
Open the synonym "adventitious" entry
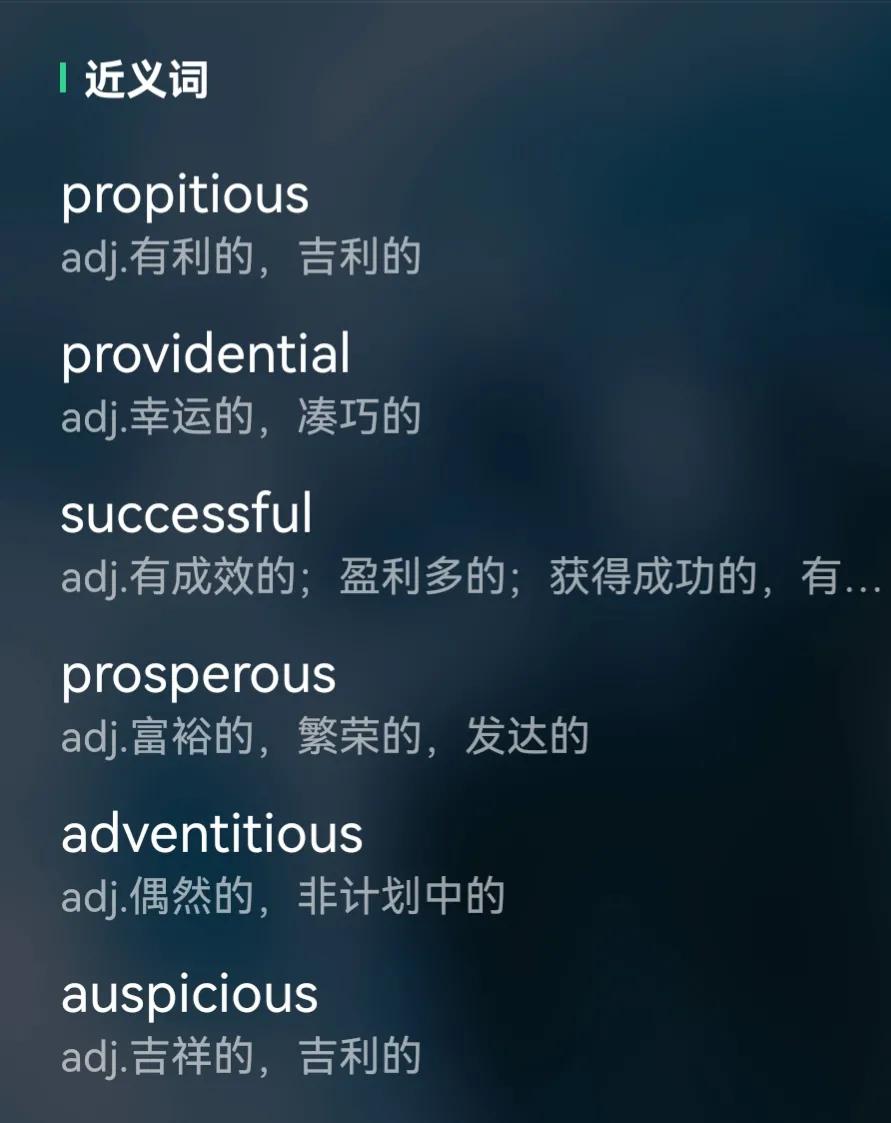click(x=212, y=836)
